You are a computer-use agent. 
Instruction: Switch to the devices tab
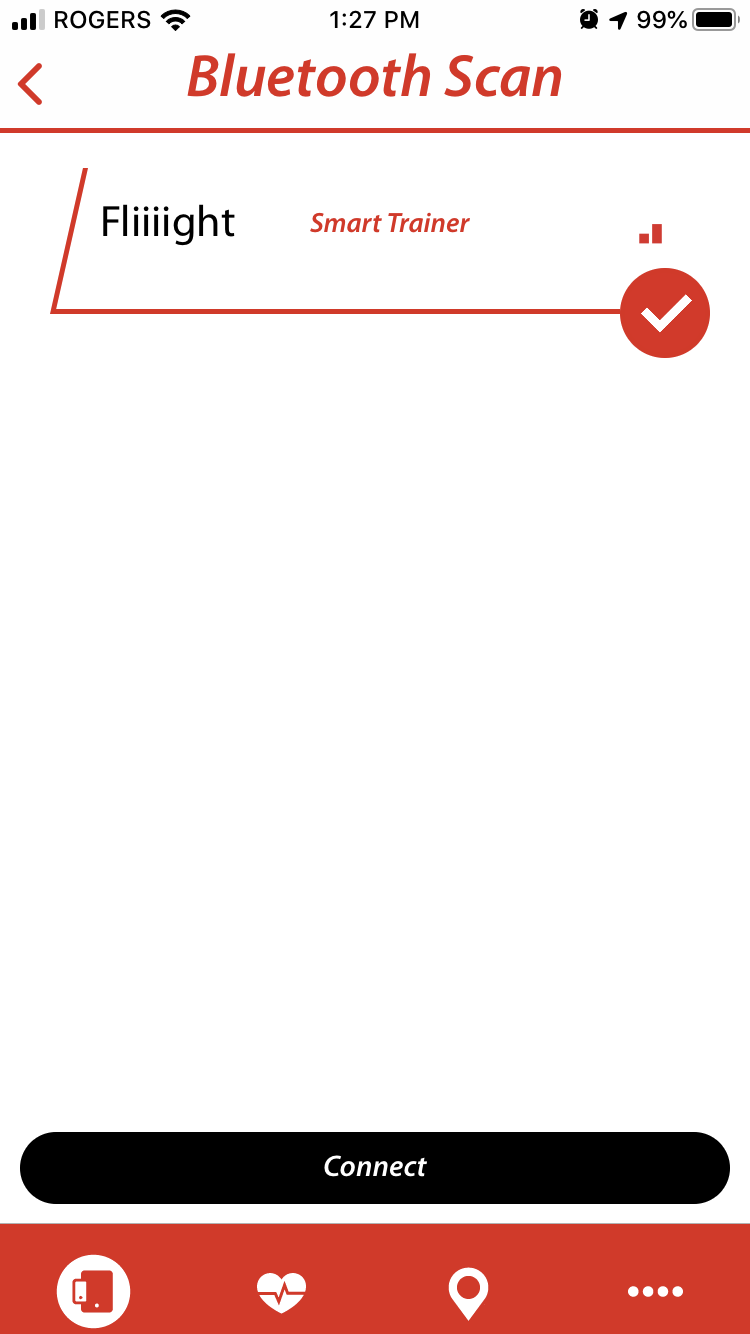point(94,1290)
